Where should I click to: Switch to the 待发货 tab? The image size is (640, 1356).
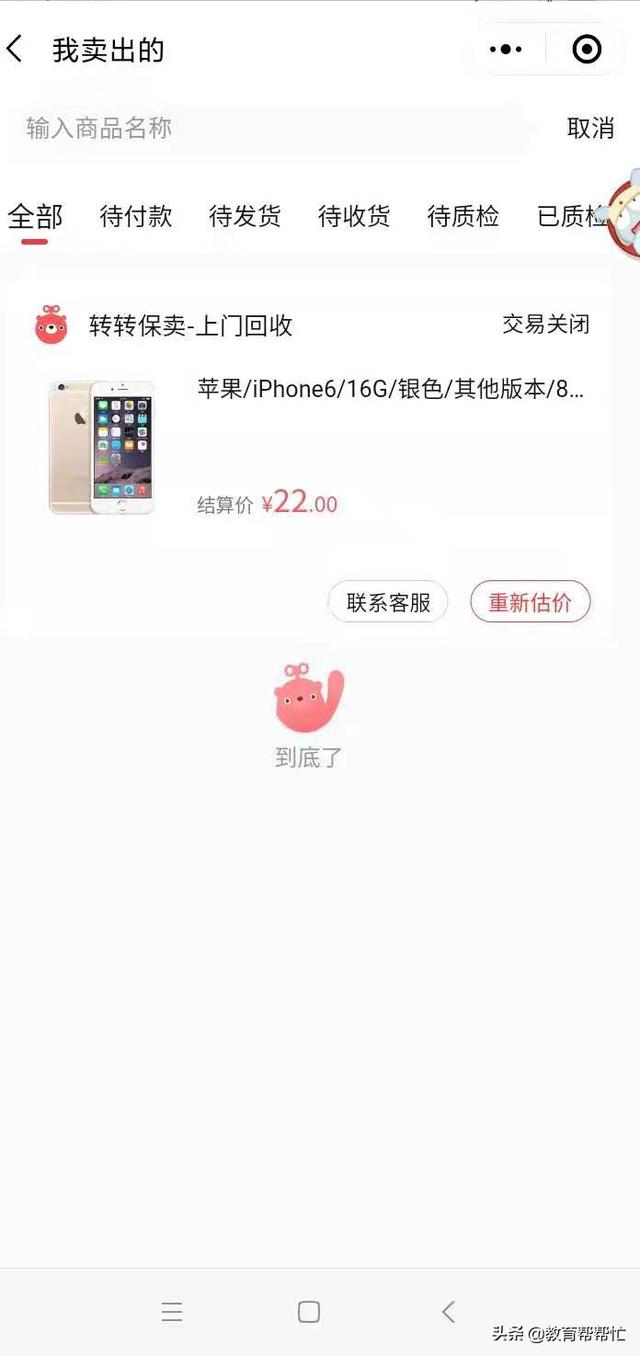pyautogui.click(x=245, y=216)
